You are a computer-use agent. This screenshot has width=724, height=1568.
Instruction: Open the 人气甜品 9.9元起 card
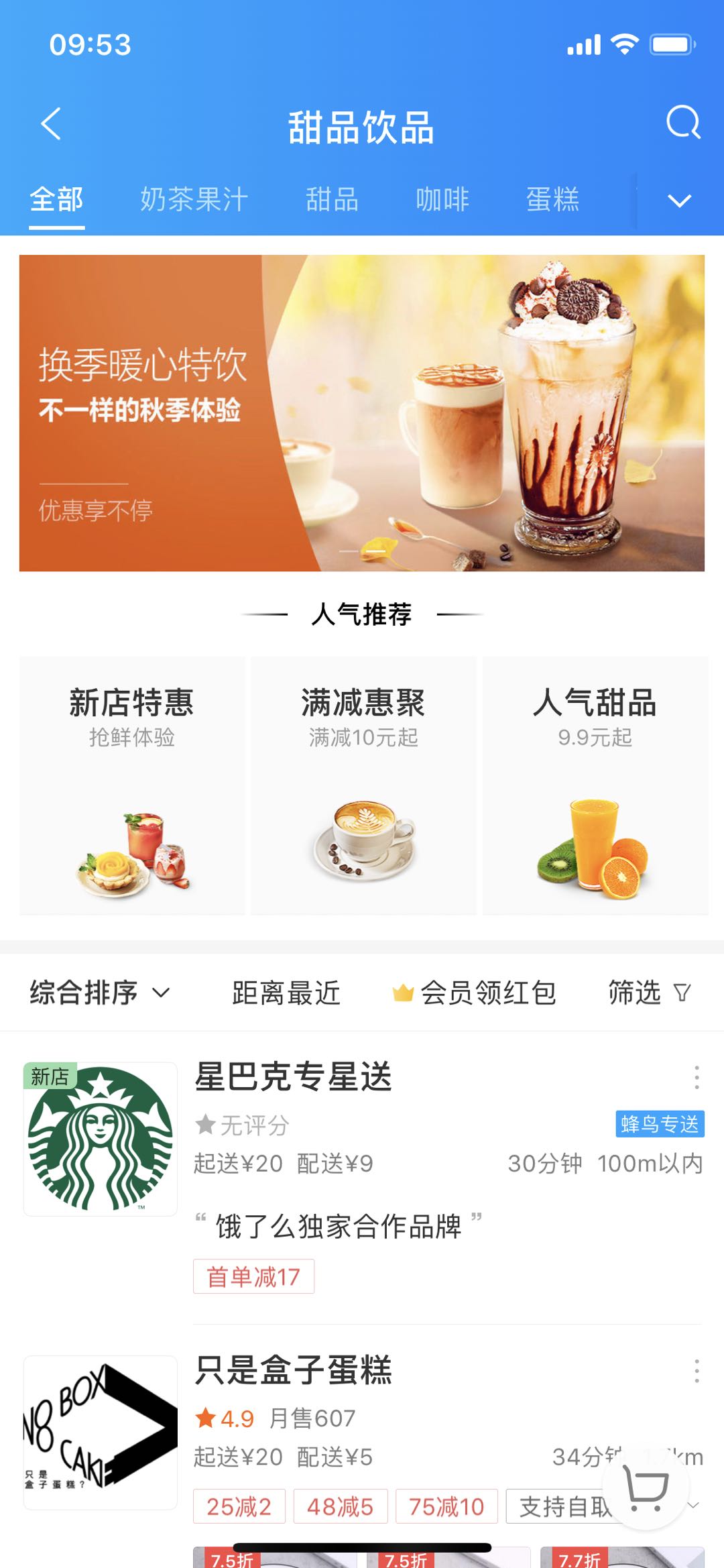pos(594,781)
